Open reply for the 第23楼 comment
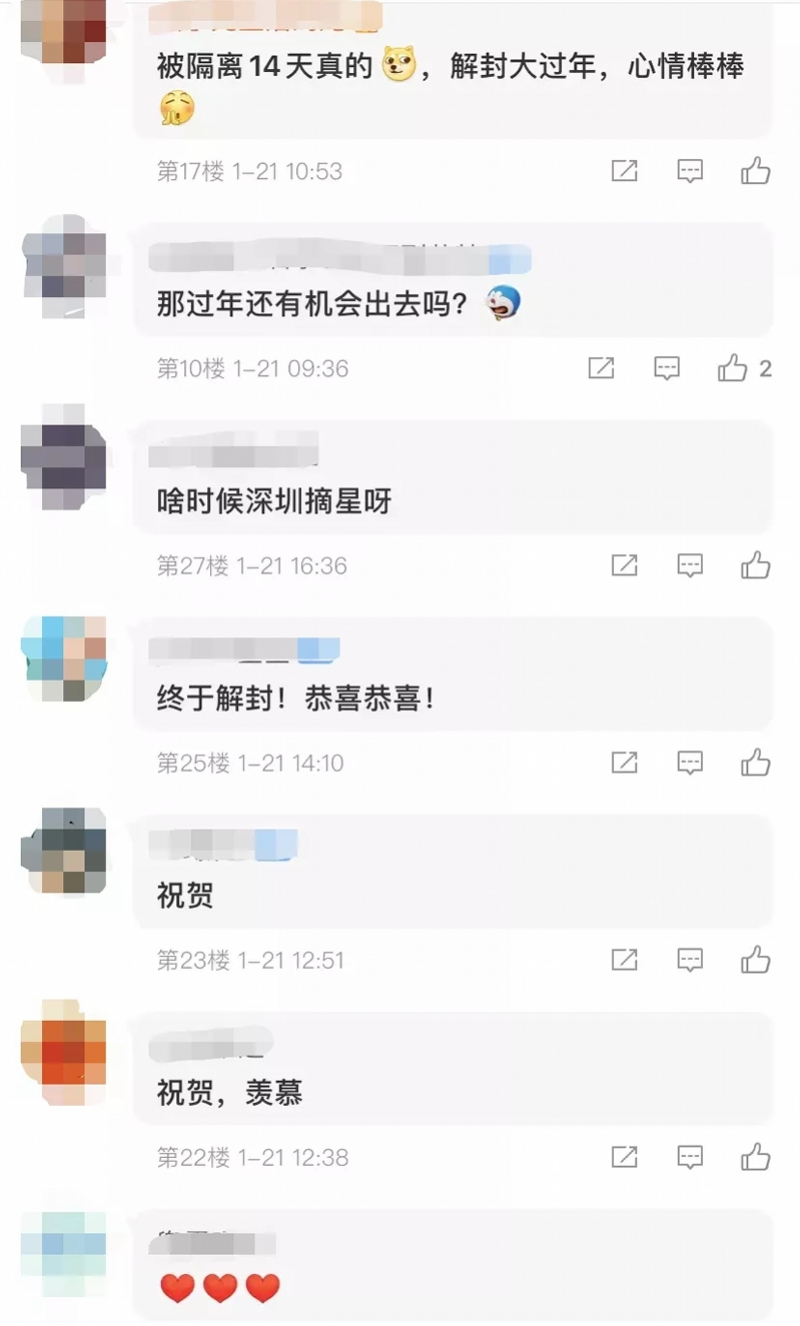 click(690, 960)
